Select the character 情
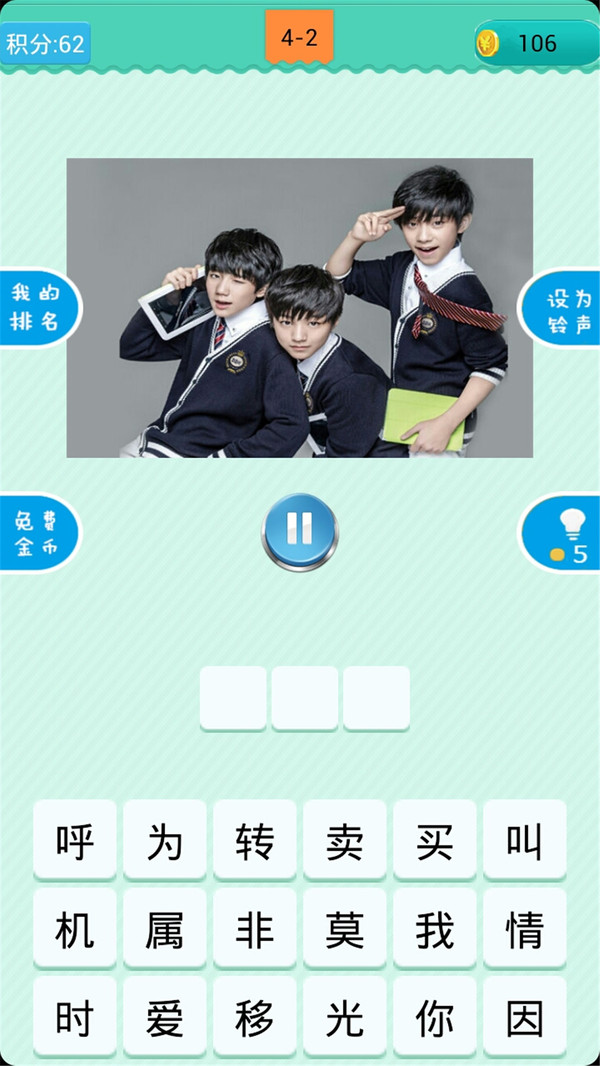The width and height of the screenshot is (600, 1066). (x=525, y=930)
